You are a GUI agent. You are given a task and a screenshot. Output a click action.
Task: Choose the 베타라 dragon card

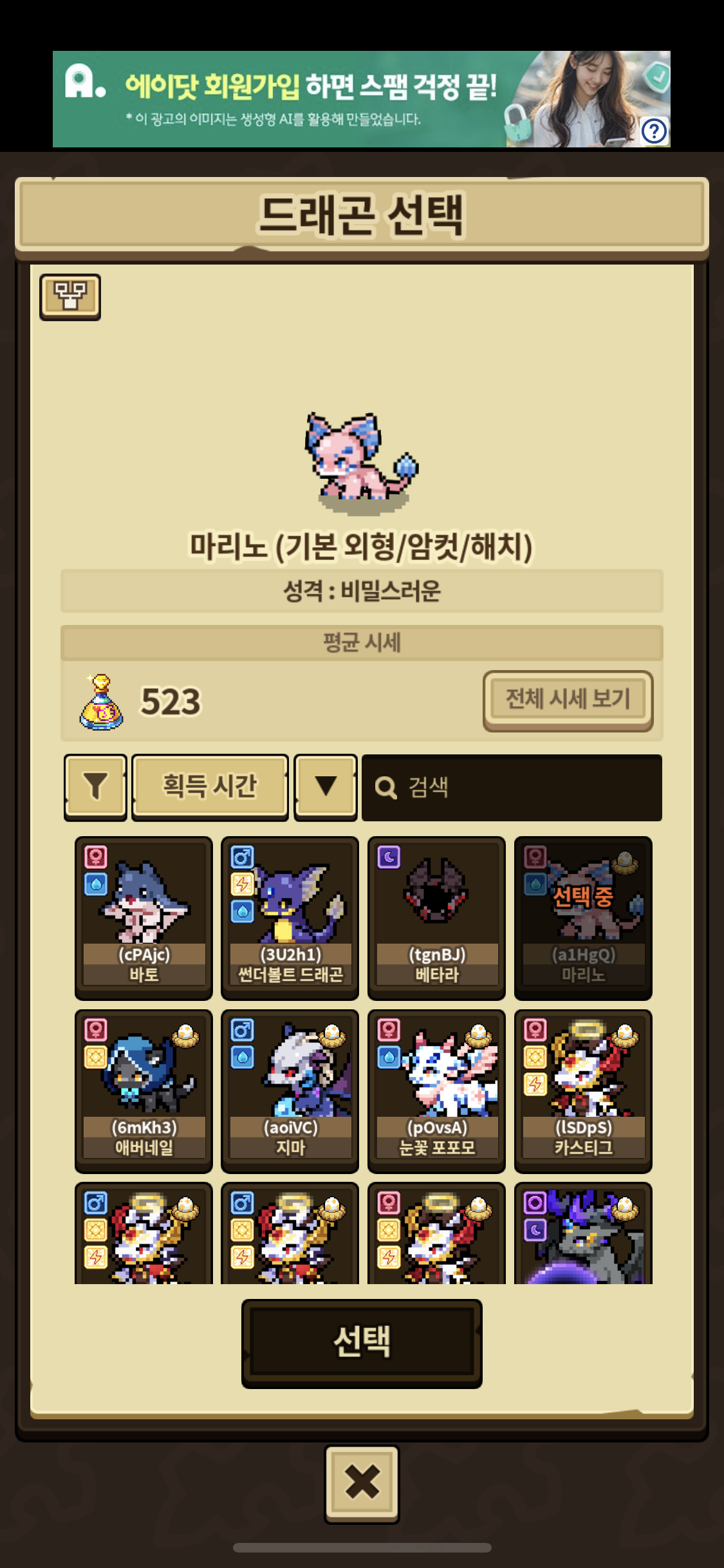tap(436, 917)
